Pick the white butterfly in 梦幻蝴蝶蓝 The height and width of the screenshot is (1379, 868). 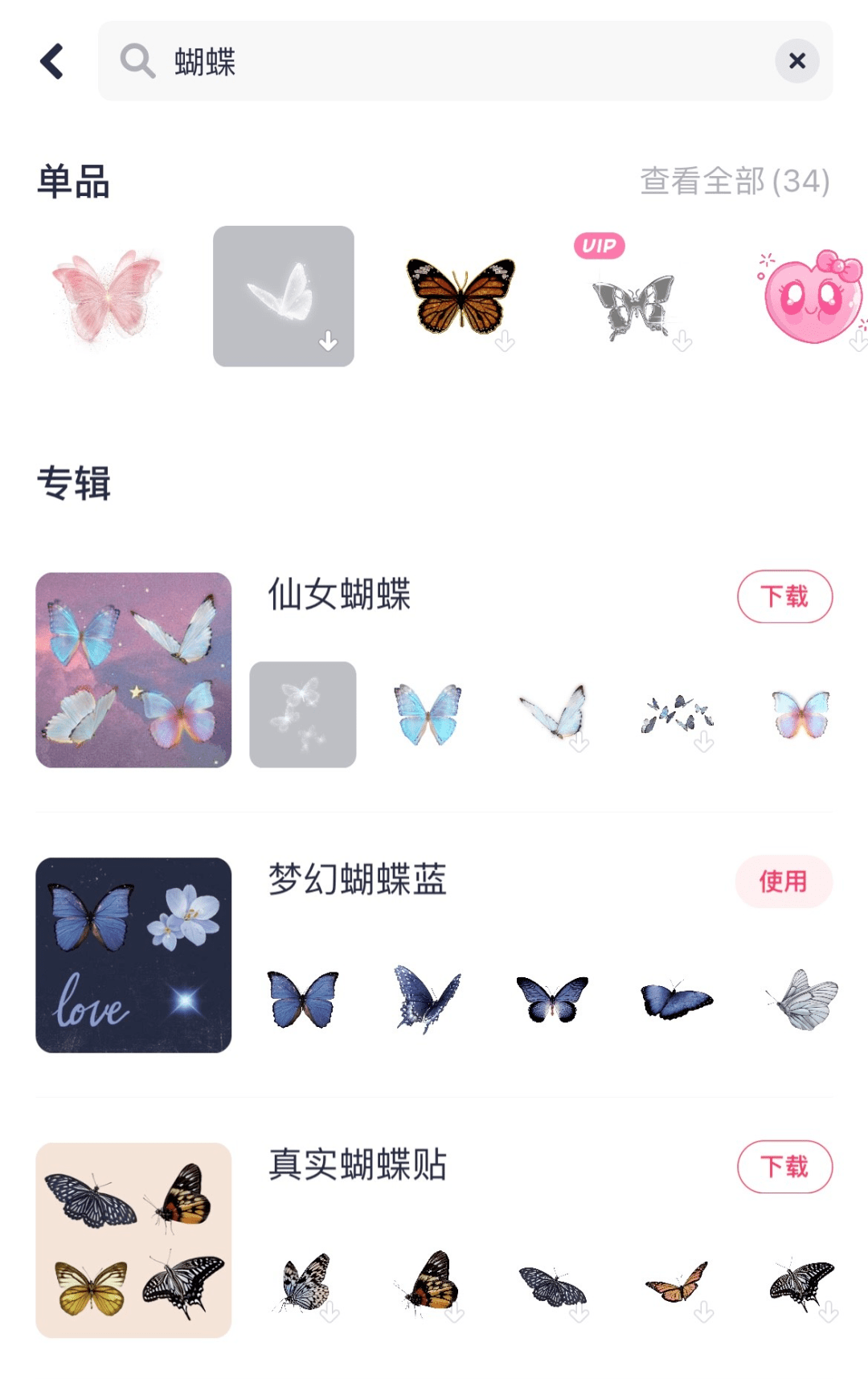803,1000
